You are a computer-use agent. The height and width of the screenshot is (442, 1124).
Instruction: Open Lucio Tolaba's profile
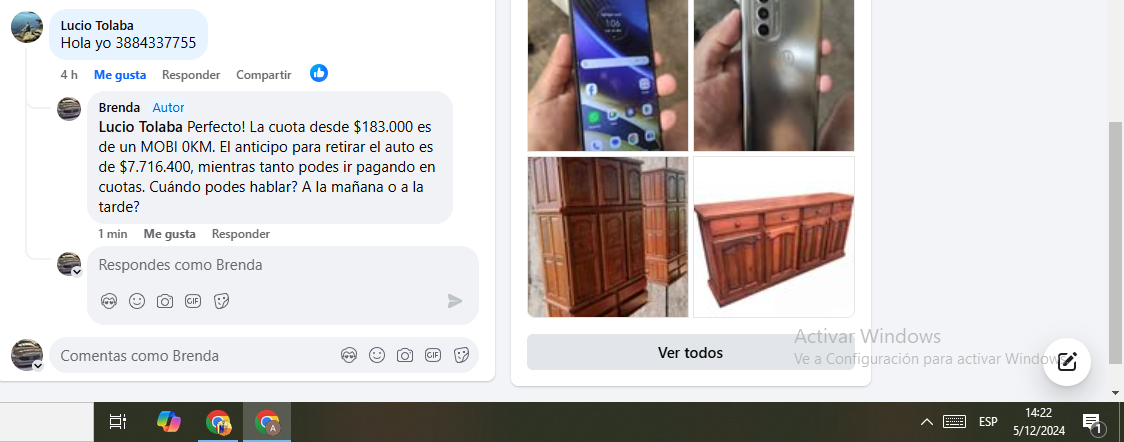97,25
